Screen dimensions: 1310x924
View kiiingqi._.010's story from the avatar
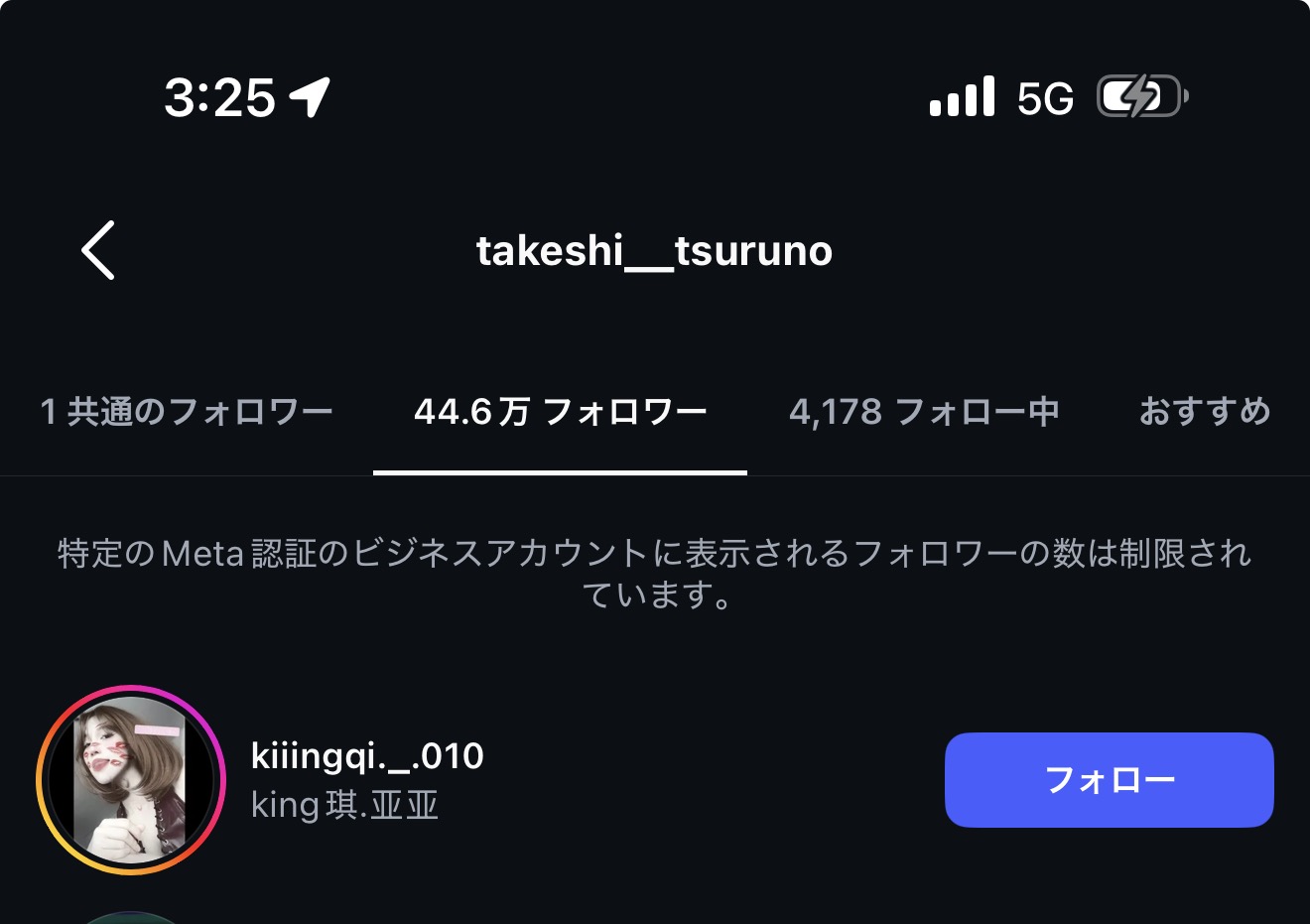pyautogui.click(x=131, y=780)
